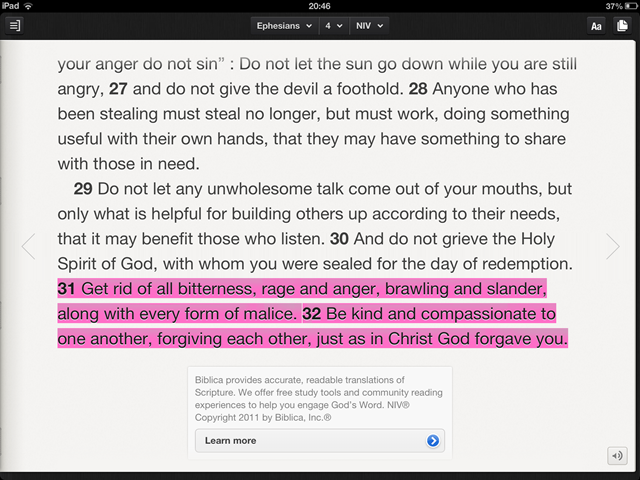This screenshot has height=480, width=640.
Task: Open the Aa font settings
Action: tap(596, 25)
